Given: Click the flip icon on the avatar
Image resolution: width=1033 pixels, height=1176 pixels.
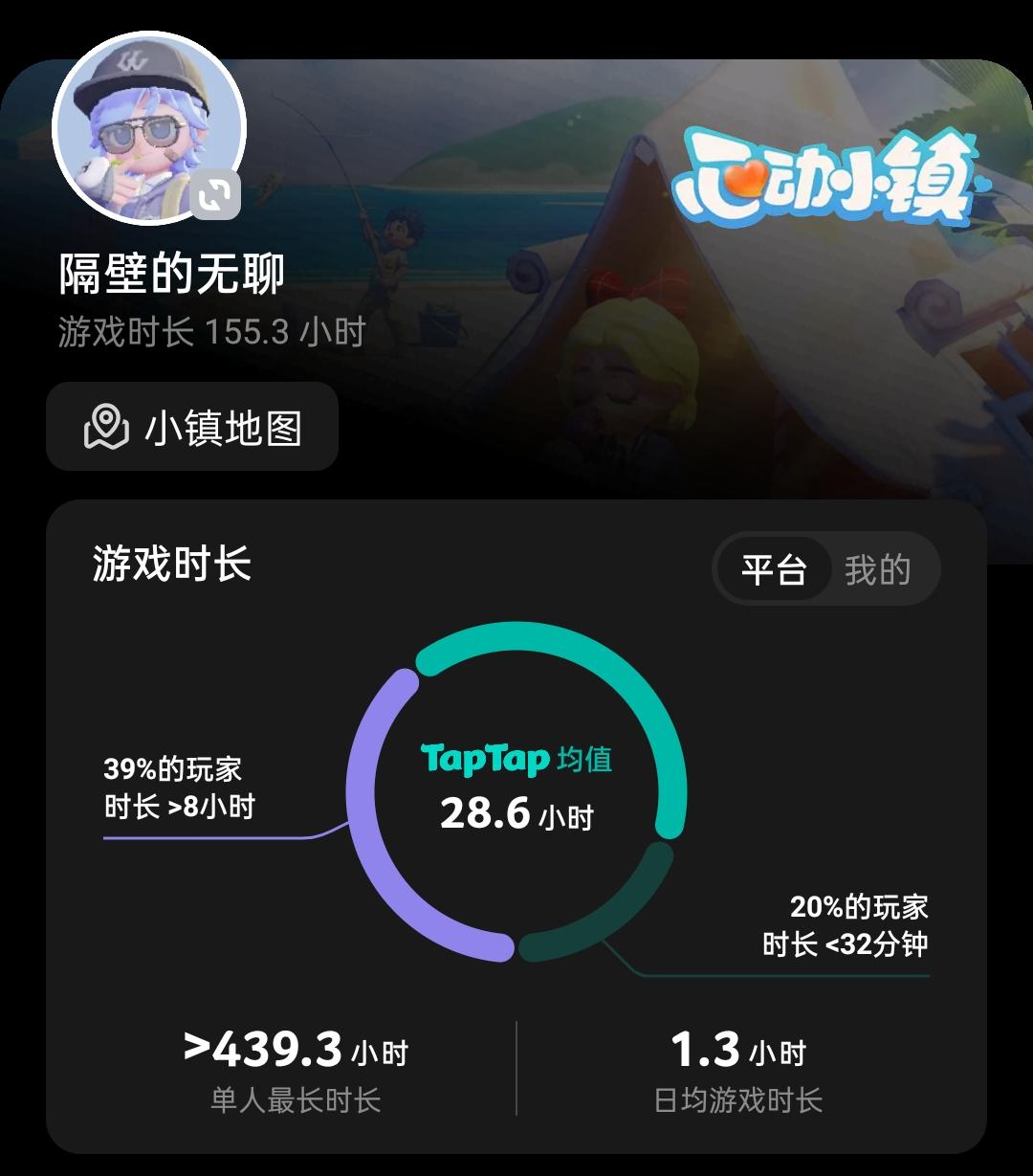Looking at the screenshot, I should point(214,195).
